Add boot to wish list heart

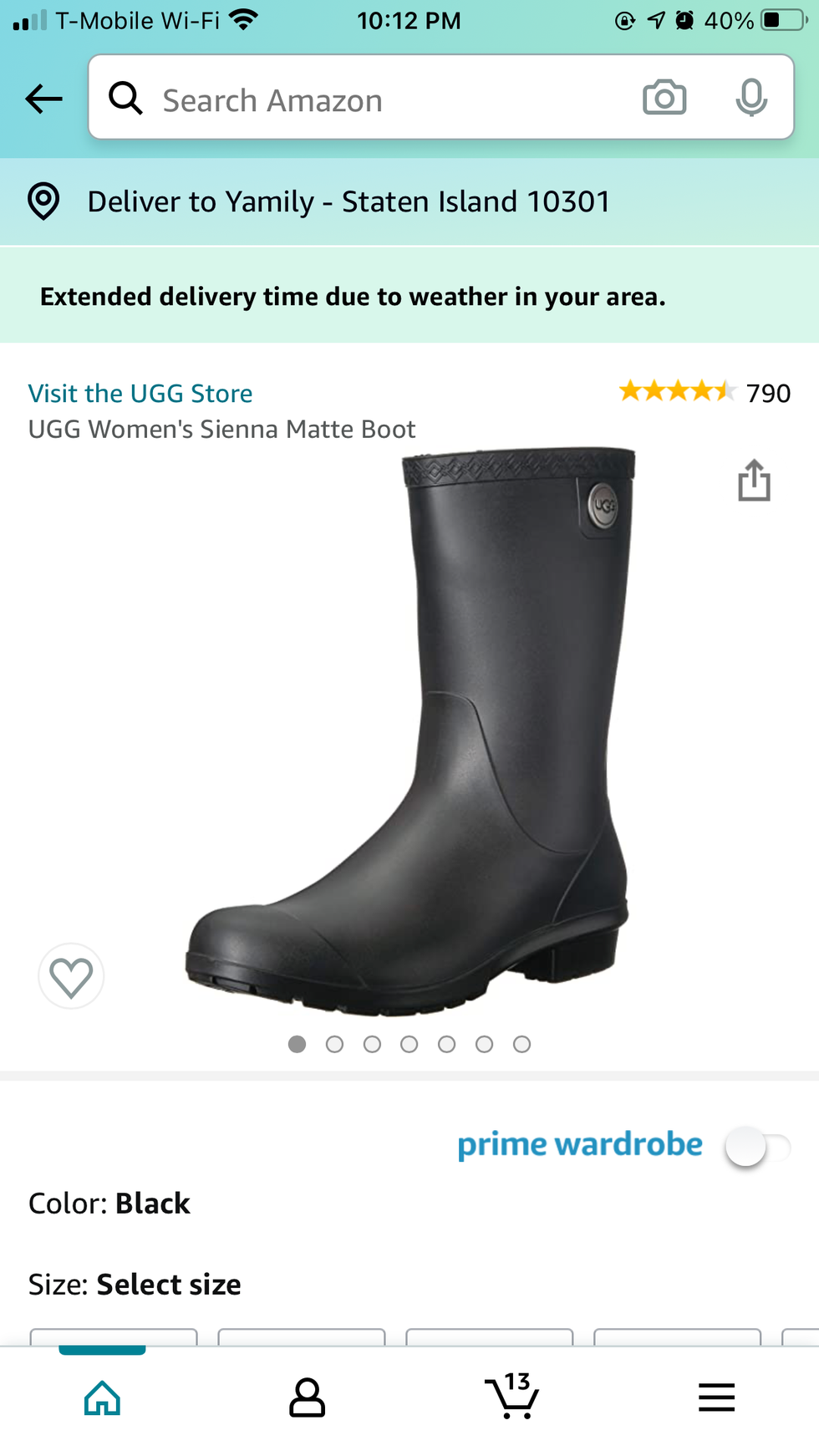71,976
